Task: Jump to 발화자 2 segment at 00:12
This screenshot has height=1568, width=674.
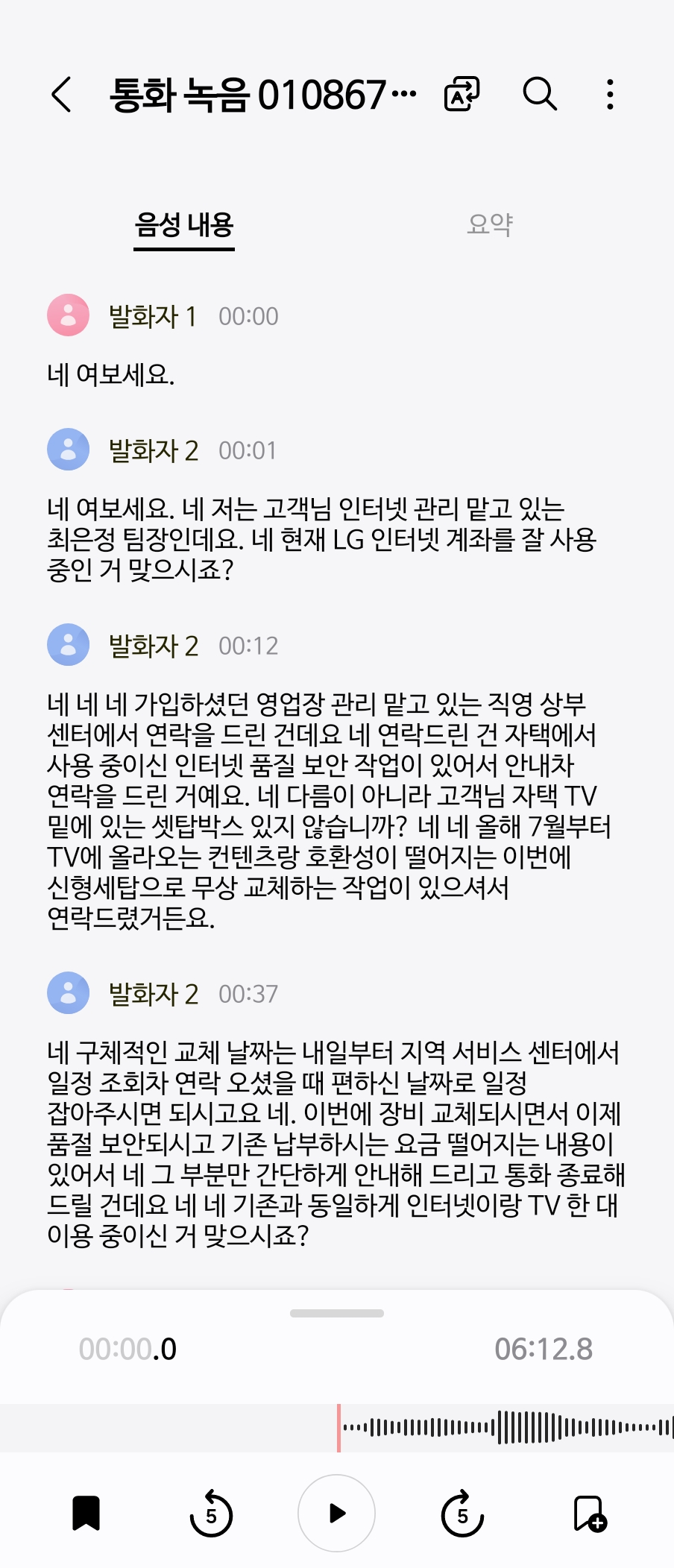Action: (248, 646)
